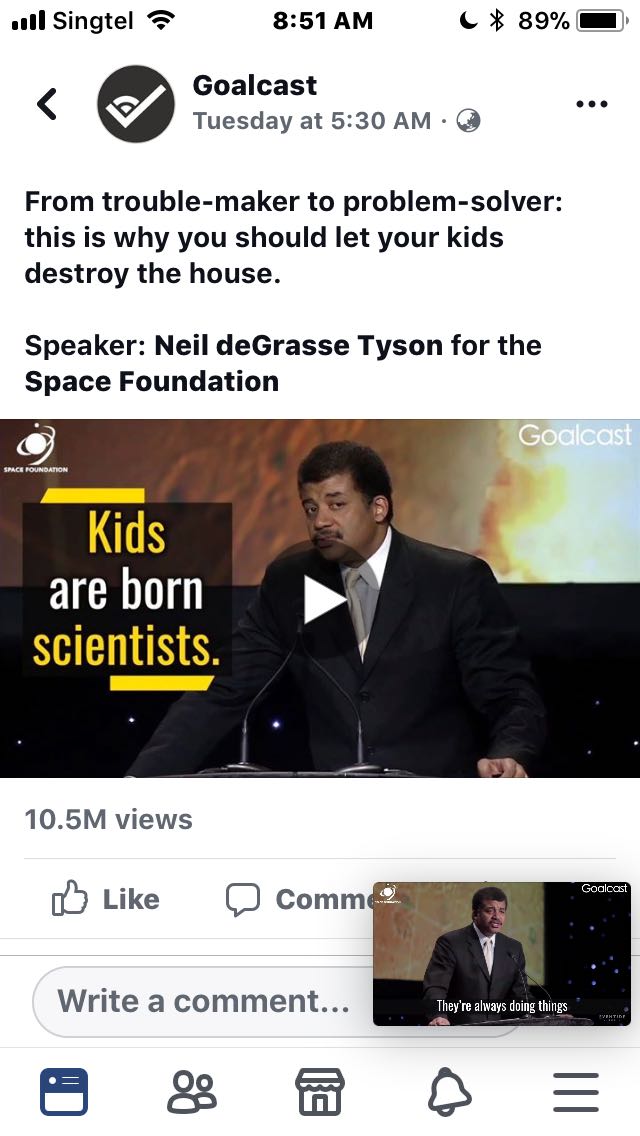640x1136 pixels.
Task: Open the Goalcast page profile picture
Action: (136, 104)
